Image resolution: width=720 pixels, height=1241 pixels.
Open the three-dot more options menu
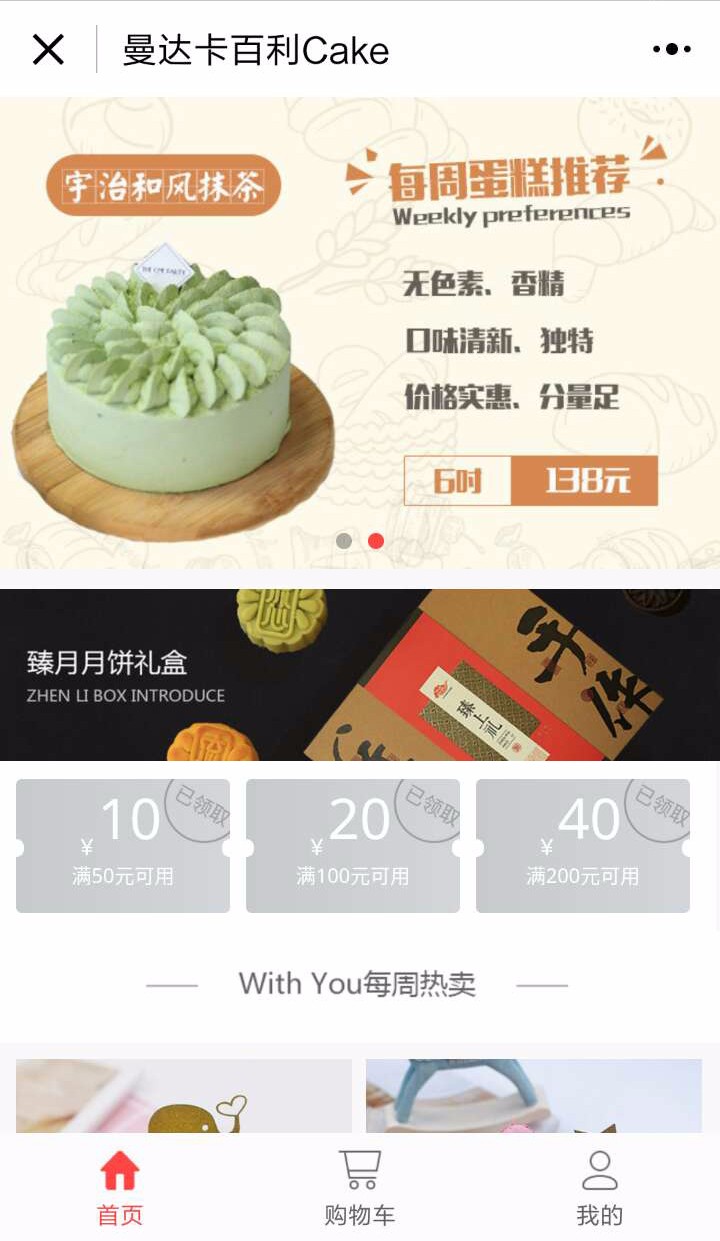(x=671, y=49)
